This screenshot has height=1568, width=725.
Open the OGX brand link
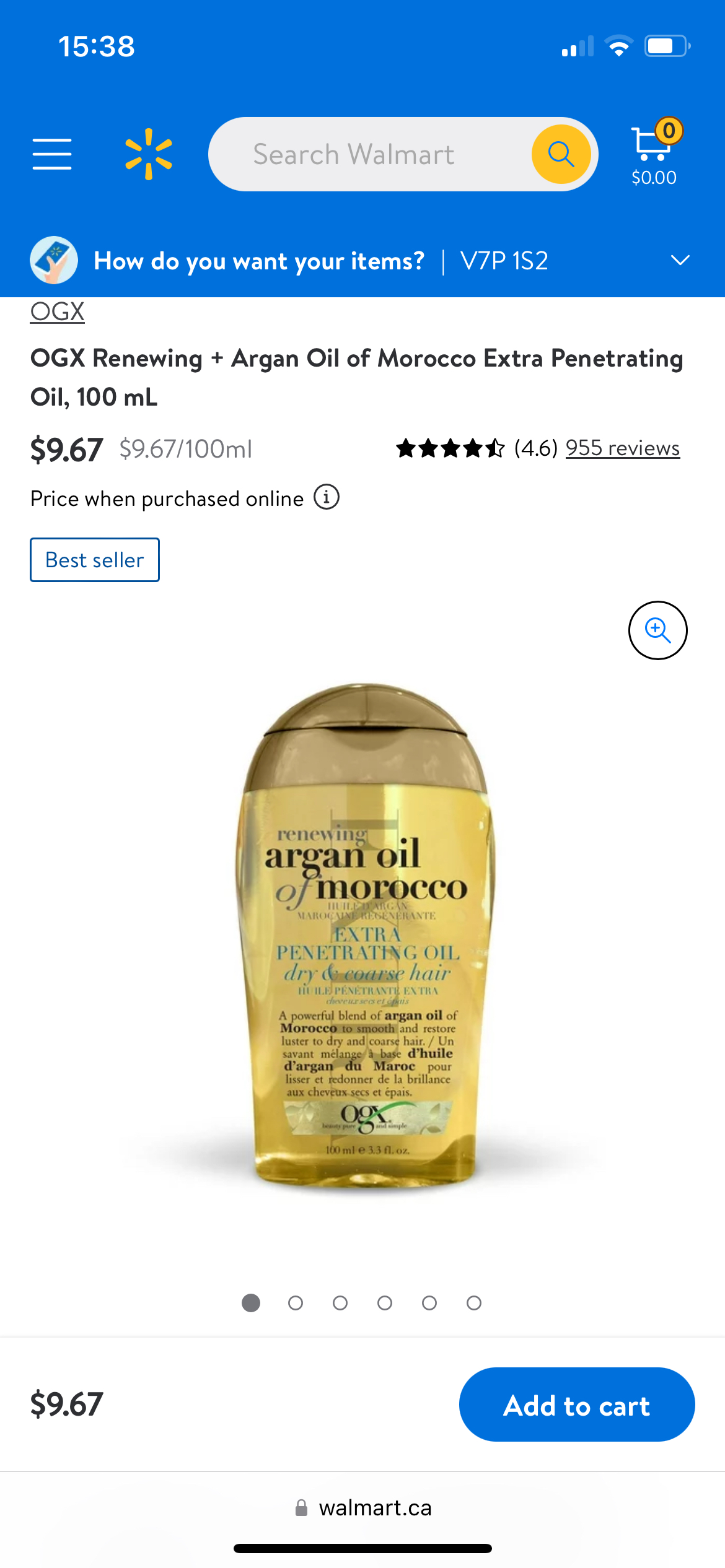[x=58, y=311]
